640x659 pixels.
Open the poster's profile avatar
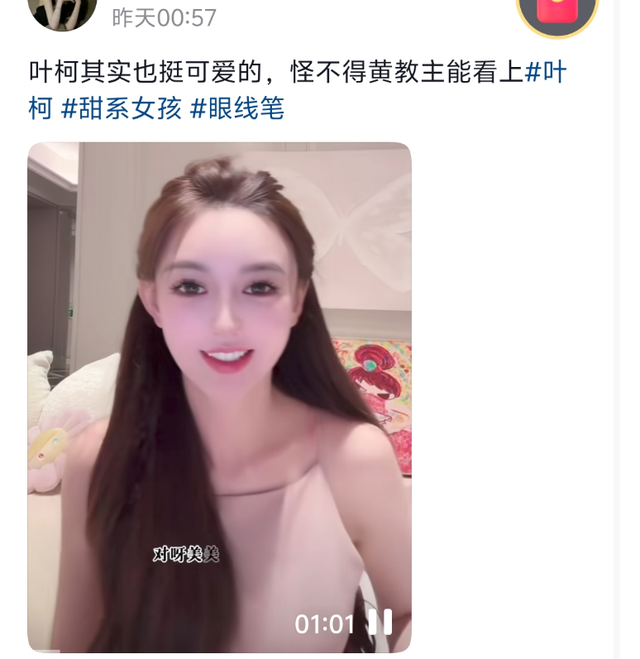pyautogui.click(x=60, y=10)
